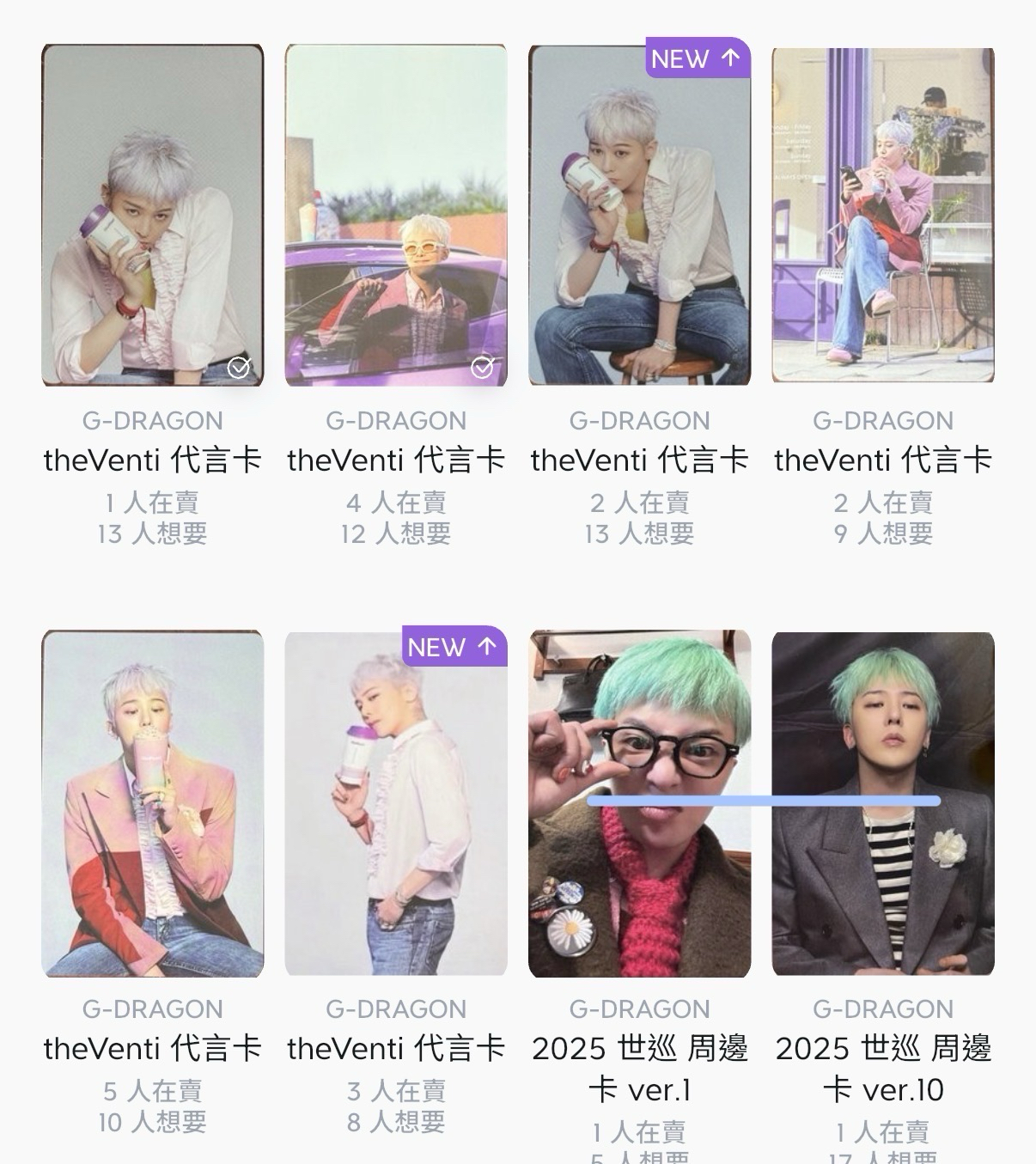1036x1164 pixels.
Task: Select theVenti 代言卡 with 4 人在賣
Action: coord(396,215)
